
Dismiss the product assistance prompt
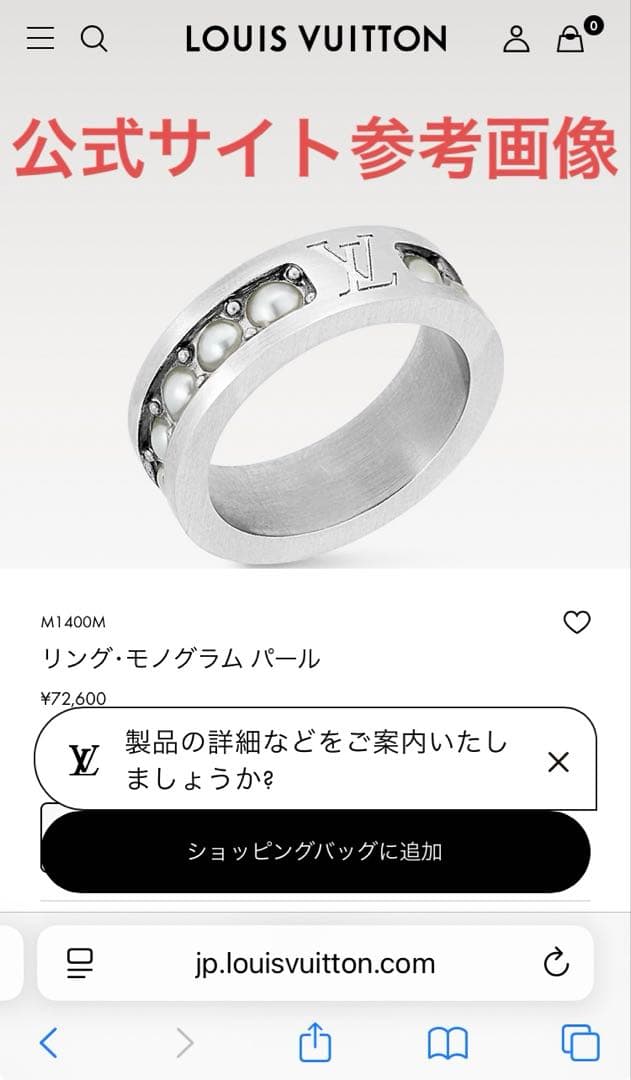(x=558, y=762)
